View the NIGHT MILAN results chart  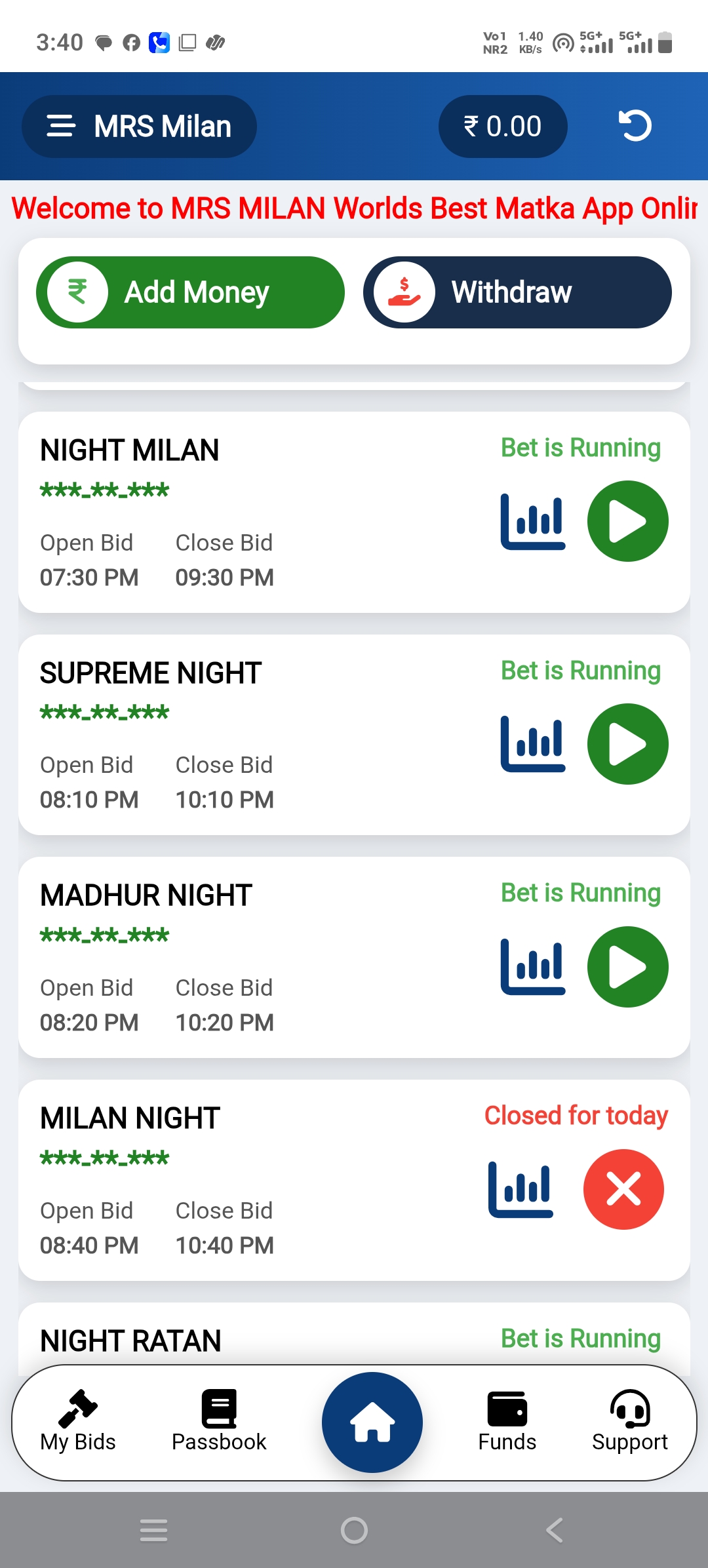(x=532, y=520)
